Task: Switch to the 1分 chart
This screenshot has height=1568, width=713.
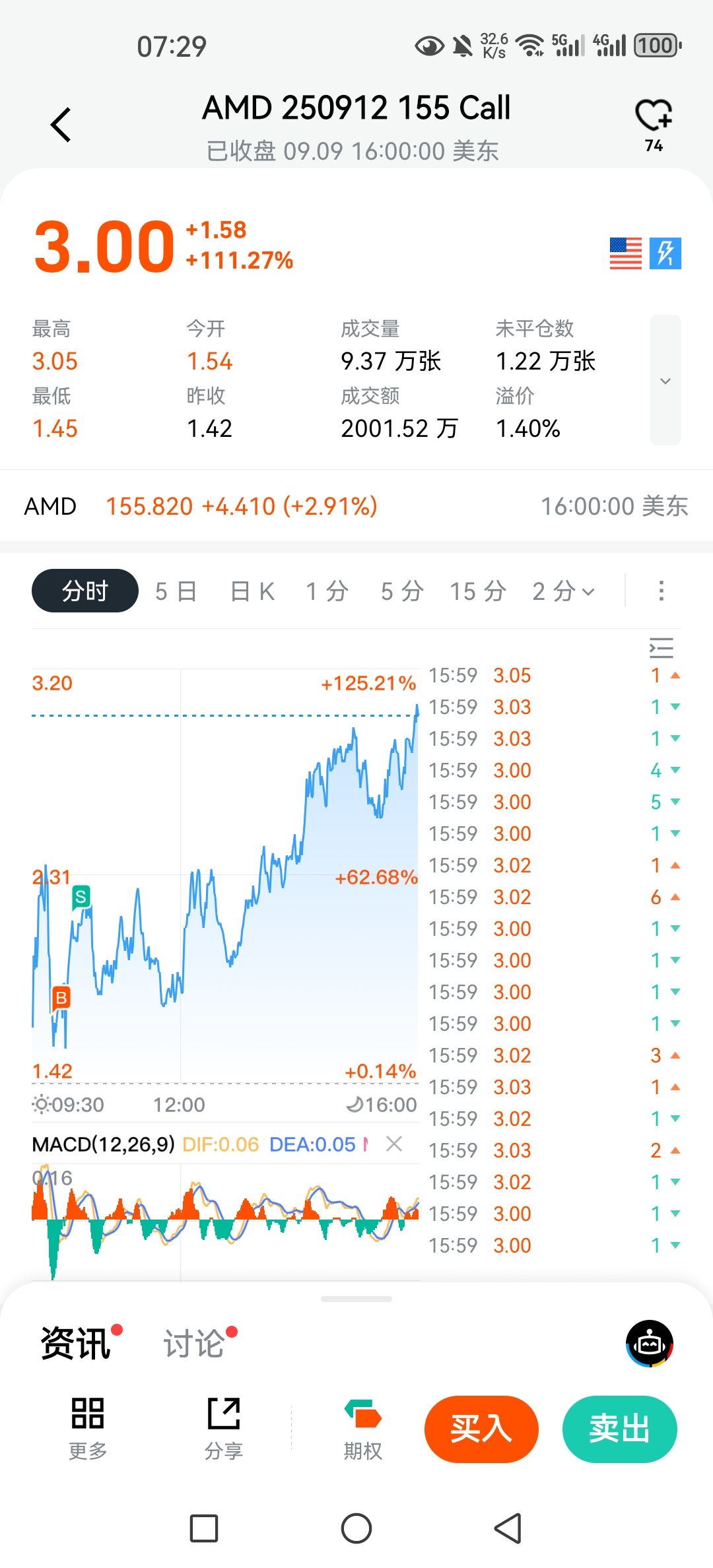Action: [x=327, y=591]
